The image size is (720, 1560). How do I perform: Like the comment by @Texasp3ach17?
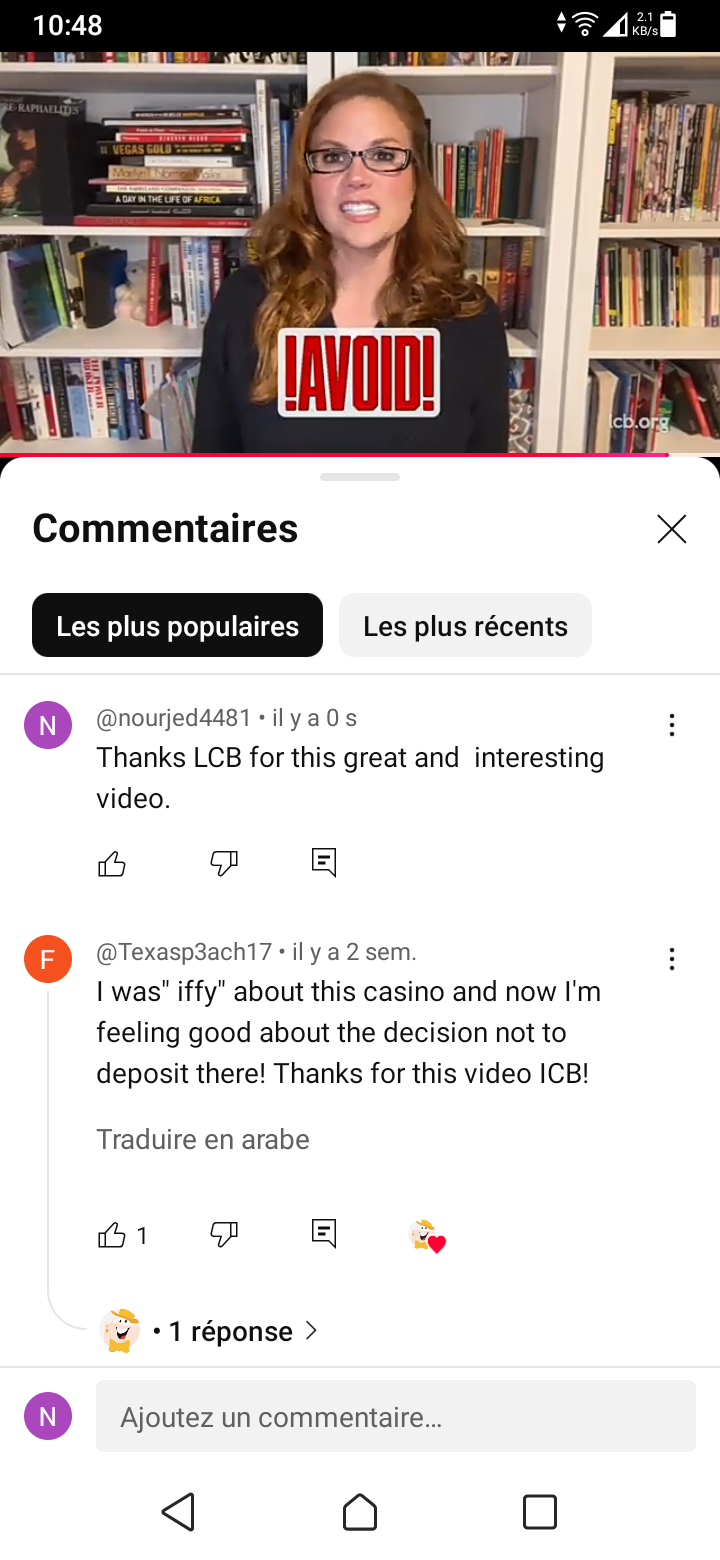pos(112,1235)
